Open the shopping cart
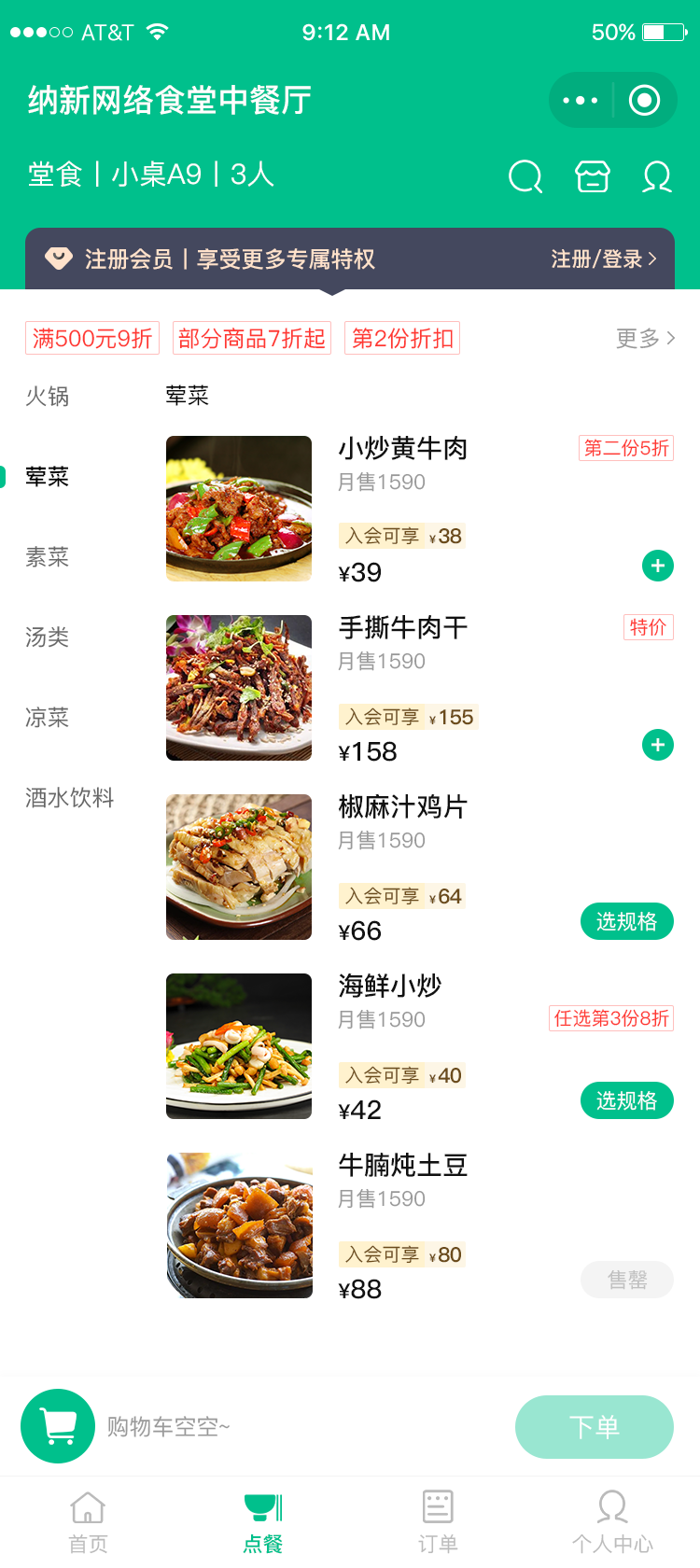This screenshot has width=700, height=1568. 58,1426
